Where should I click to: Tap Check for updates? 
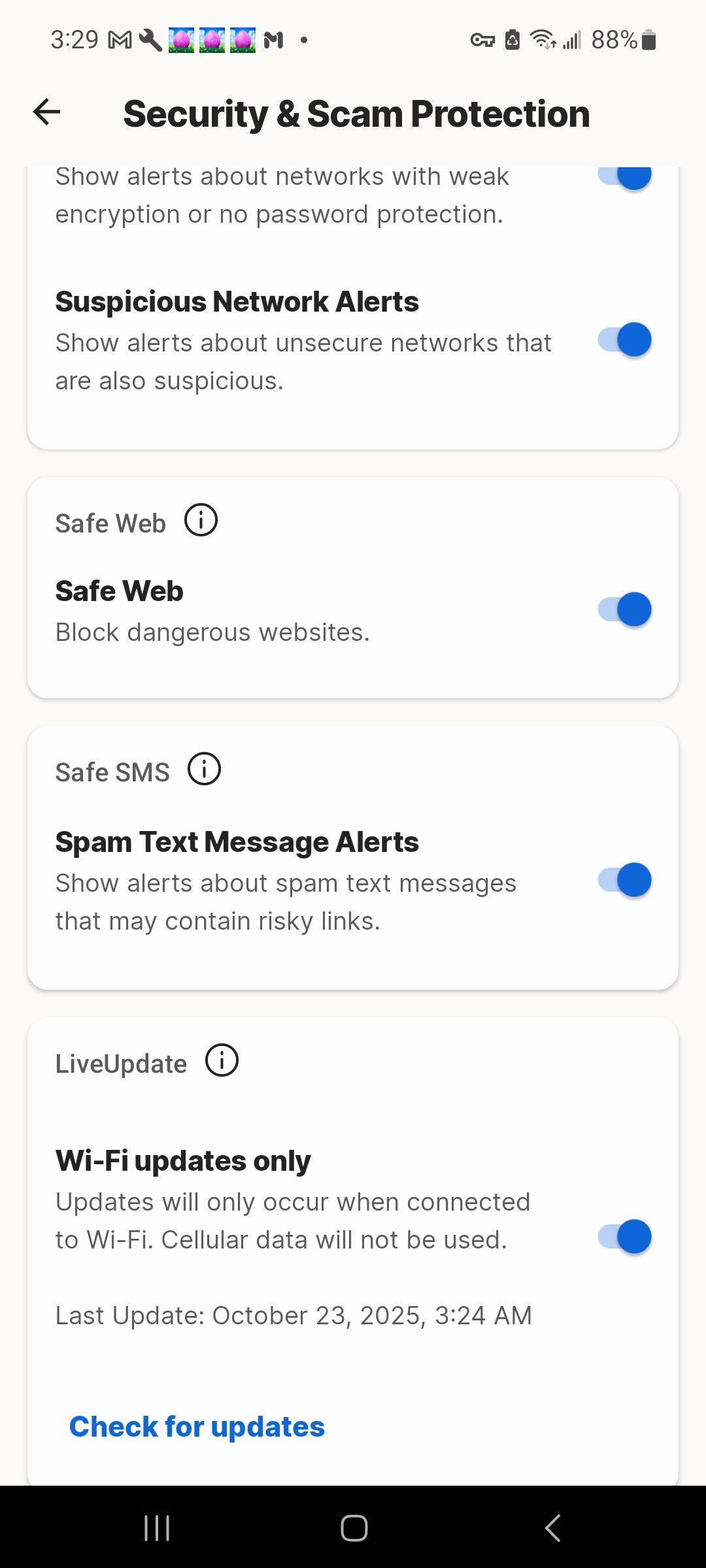[x=197, y=1426]
